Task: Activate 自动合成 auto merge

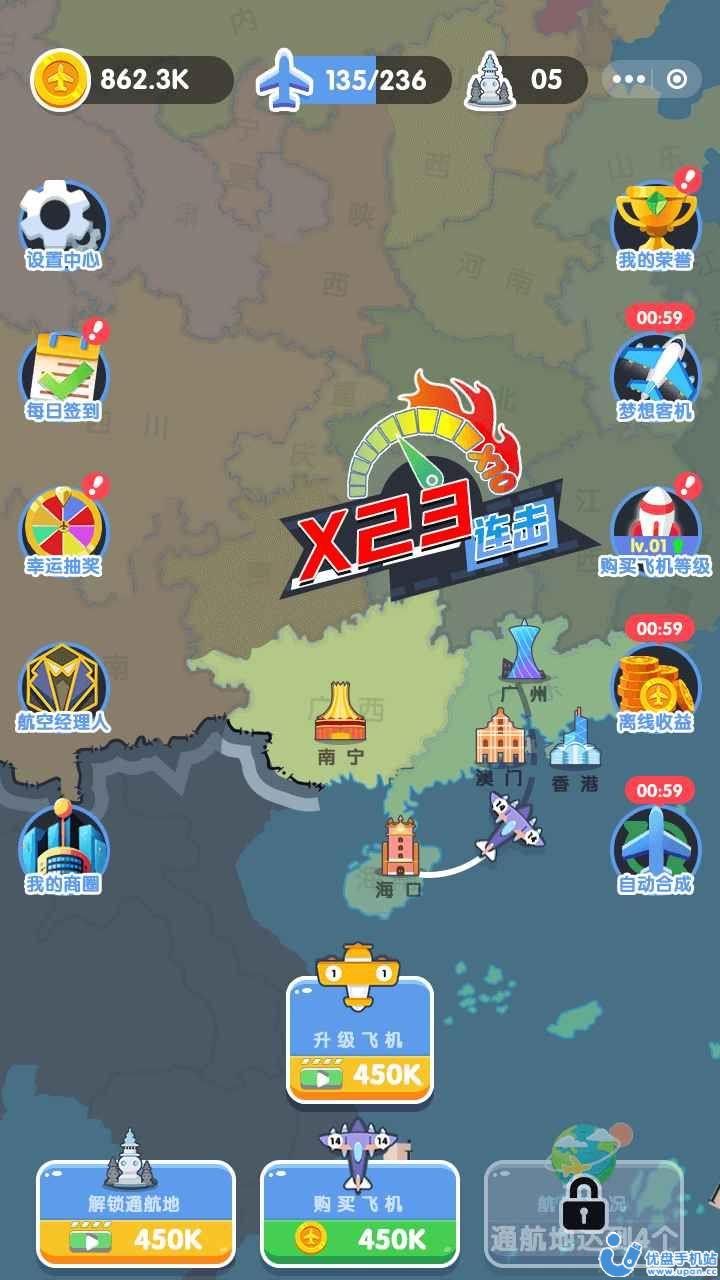Action: (655, 845)
